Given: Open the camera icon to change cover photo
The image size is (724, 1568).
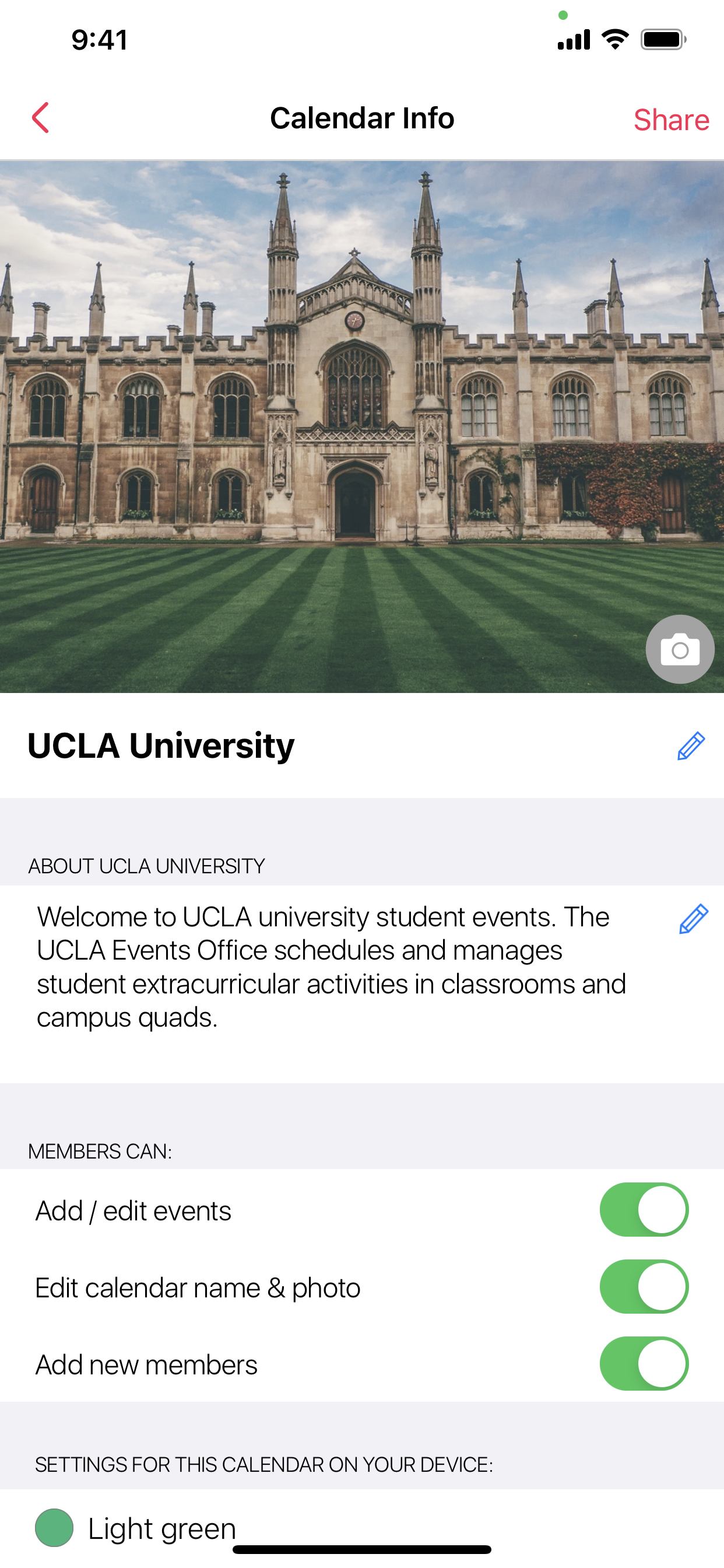Looking at the screenshot, I should tap(680, 649).
